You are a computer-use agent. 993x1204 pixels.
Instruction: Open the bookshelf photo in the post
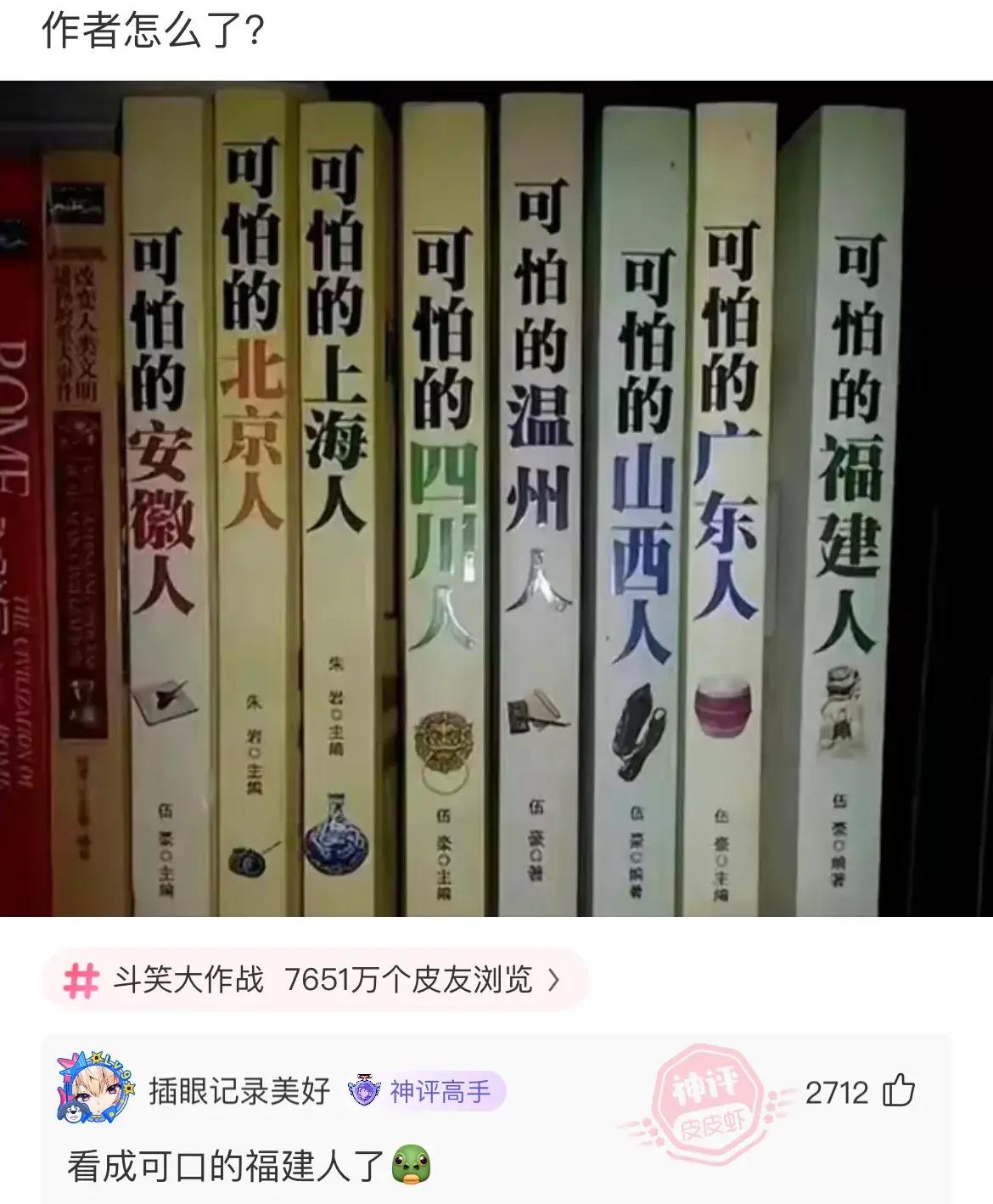pos(496,499)
